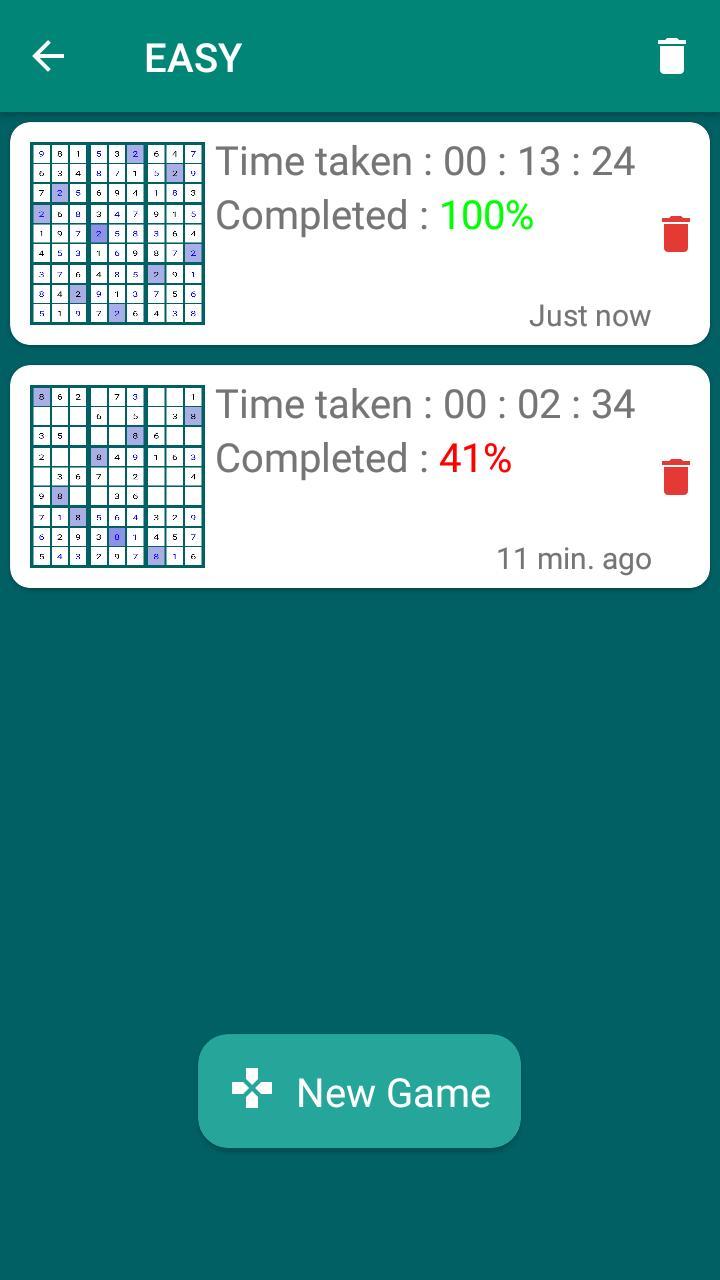This screenshot has height=1280, width=720.
Task: Tap the green 100% completion indicator
Action: [487, 215]
